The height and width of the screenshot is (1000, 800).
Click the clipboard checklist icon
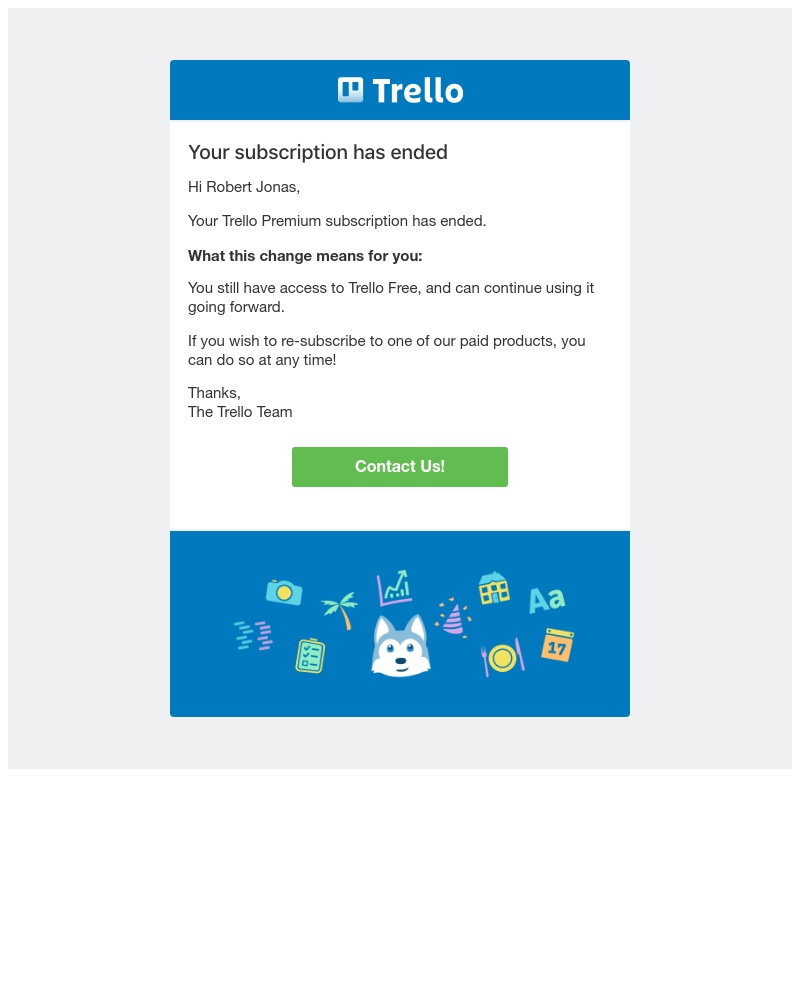(310, 655)
